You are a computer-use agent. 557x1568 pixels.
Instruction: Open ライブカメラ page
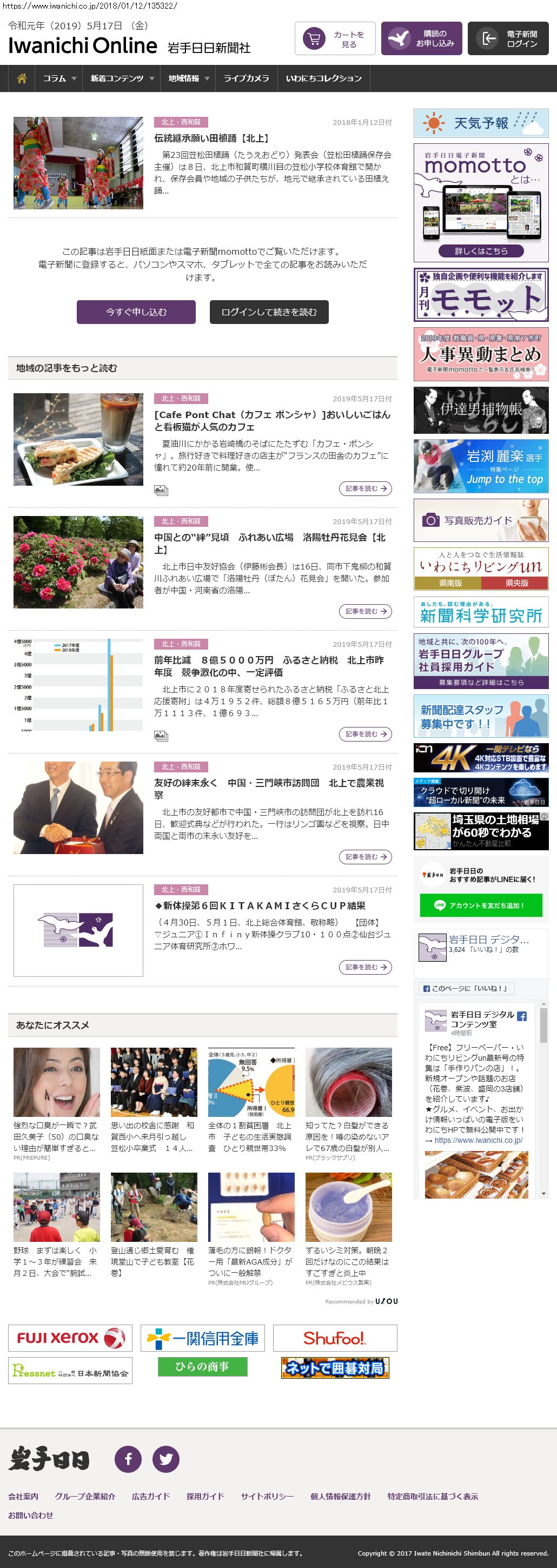tap(246, 78)
